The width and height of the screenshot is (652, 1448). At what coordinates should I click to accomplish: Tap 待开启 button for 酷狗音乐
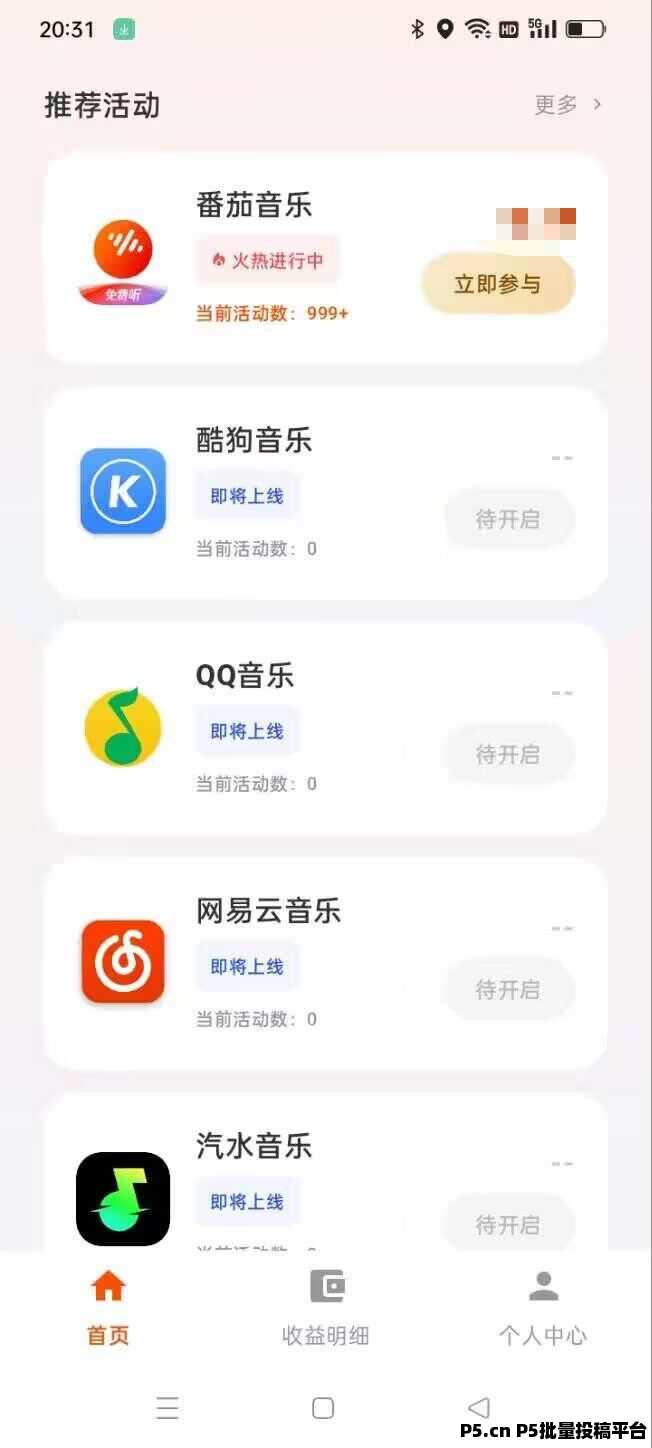point(508,519)
